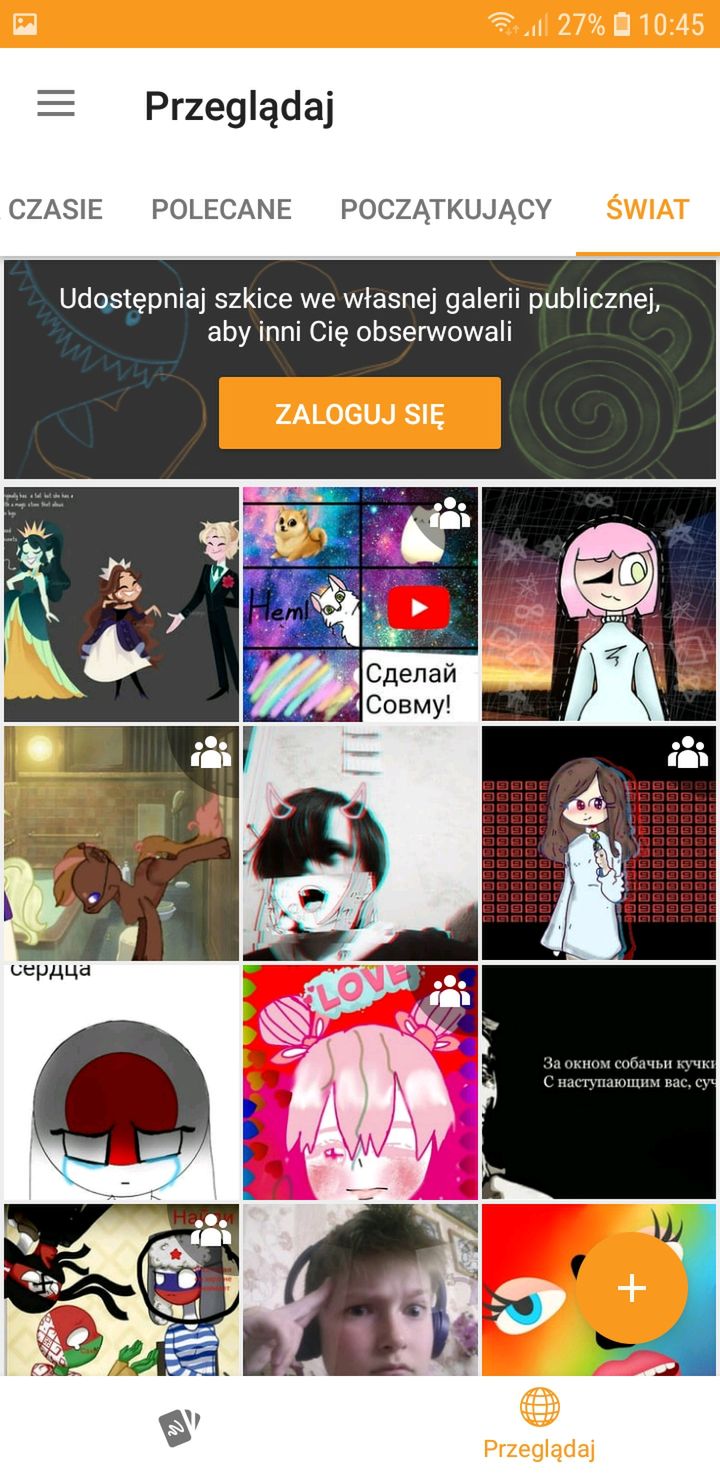720x1480 pixels.
Task: Open the crying countryball sketch labeled 'сердца'
Action: point(121,1082)
